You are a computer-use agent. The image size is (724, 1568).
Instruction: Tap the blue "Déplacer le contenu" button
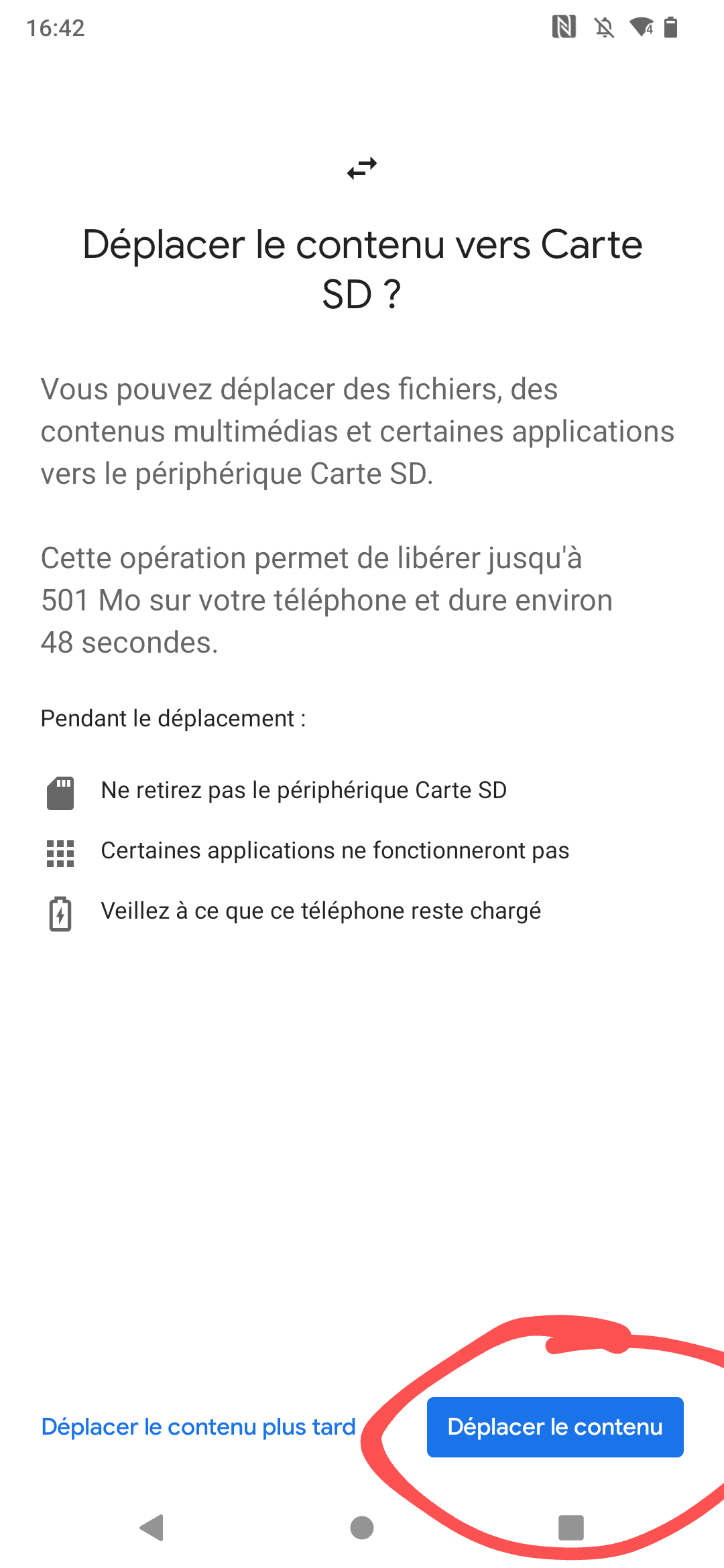(555, 1427)
